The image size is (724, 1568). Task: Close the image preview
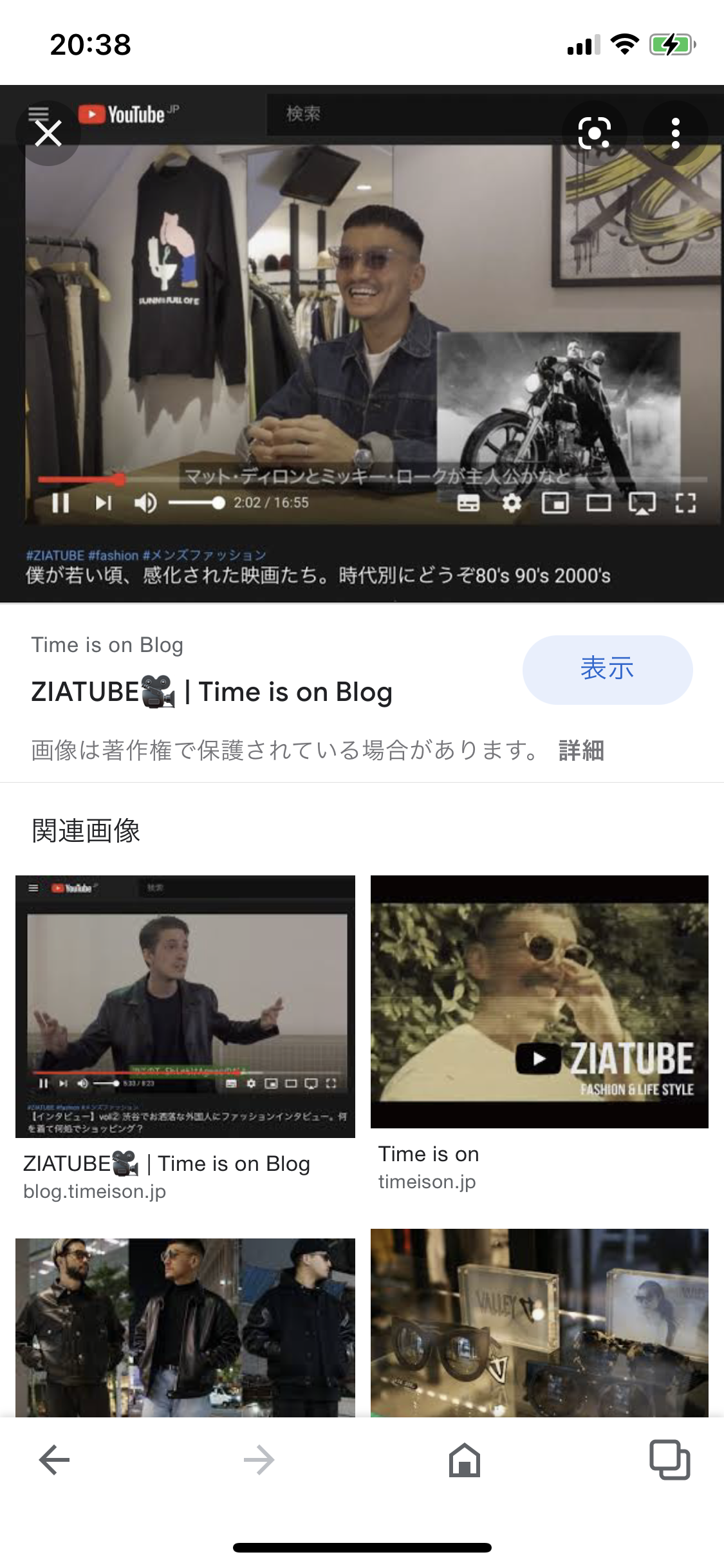pos(48,133)
